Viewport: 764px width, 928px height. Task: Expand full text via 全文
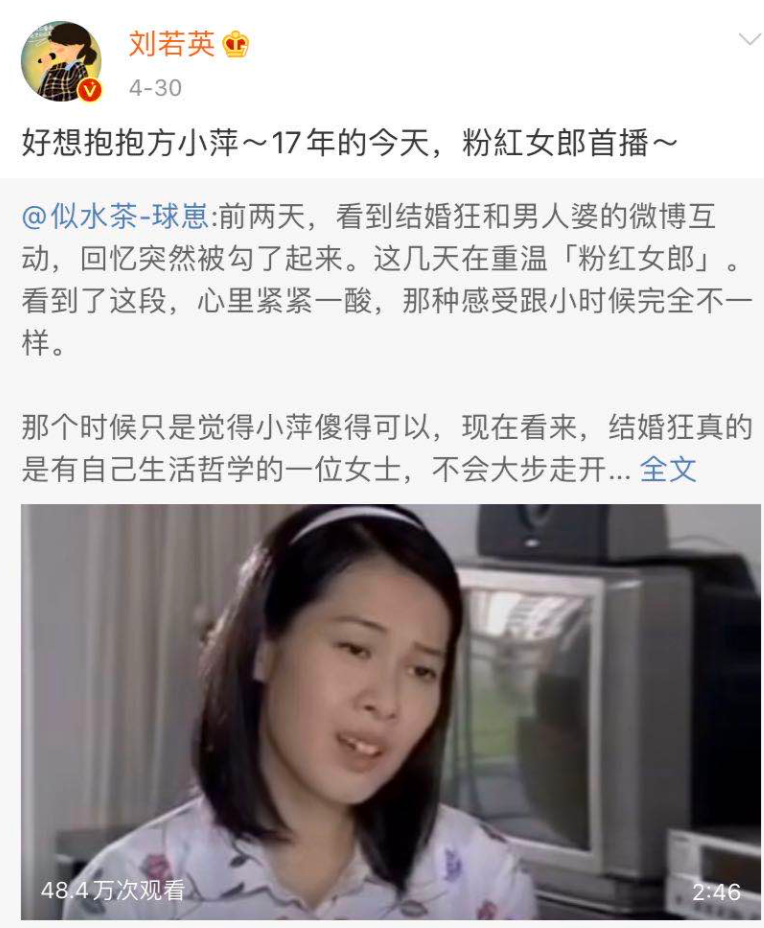668,469
